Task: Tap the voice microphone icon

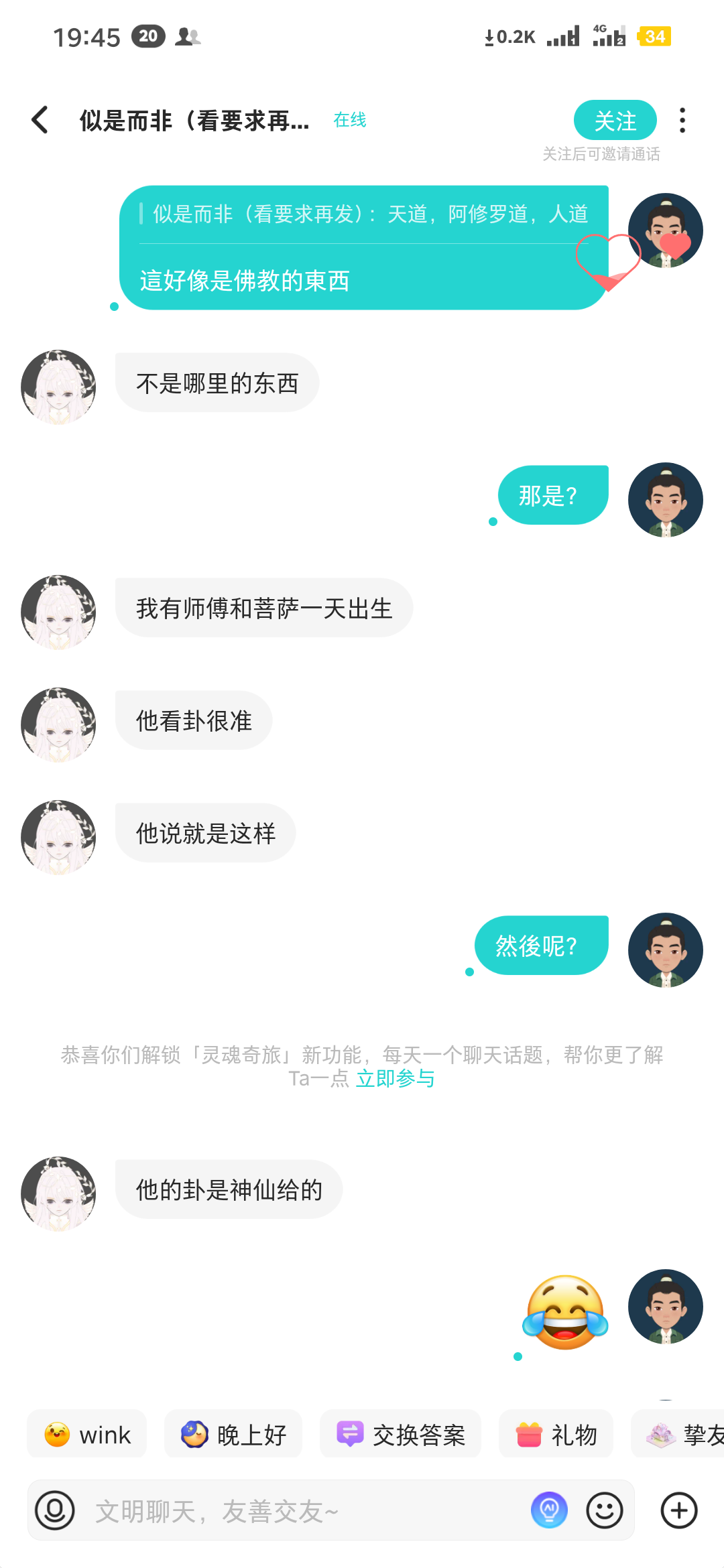Action: [x=55, y=1510]
